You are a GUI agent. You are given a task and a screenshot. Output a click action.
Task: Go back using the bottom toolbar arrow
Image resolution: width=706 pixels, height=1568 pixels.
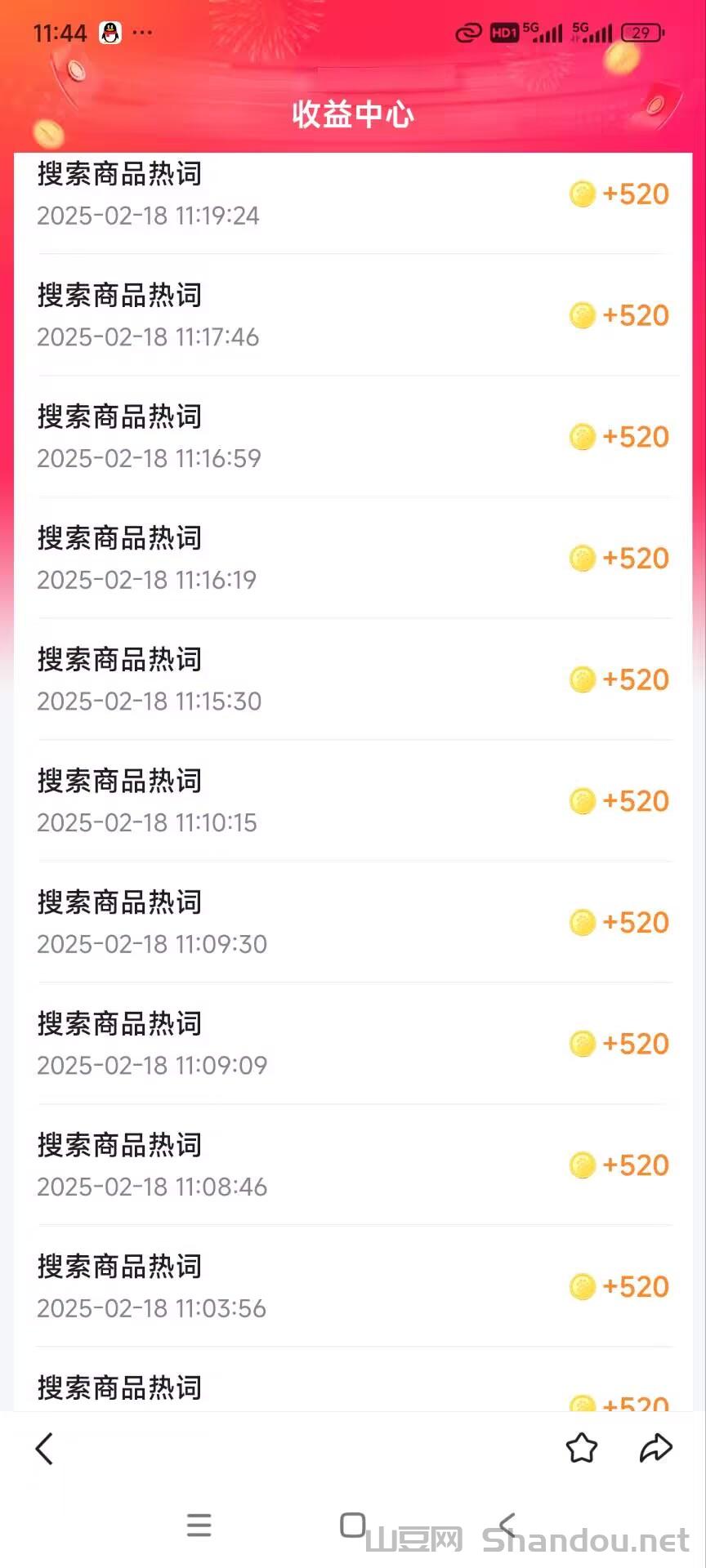point(44,1449)
